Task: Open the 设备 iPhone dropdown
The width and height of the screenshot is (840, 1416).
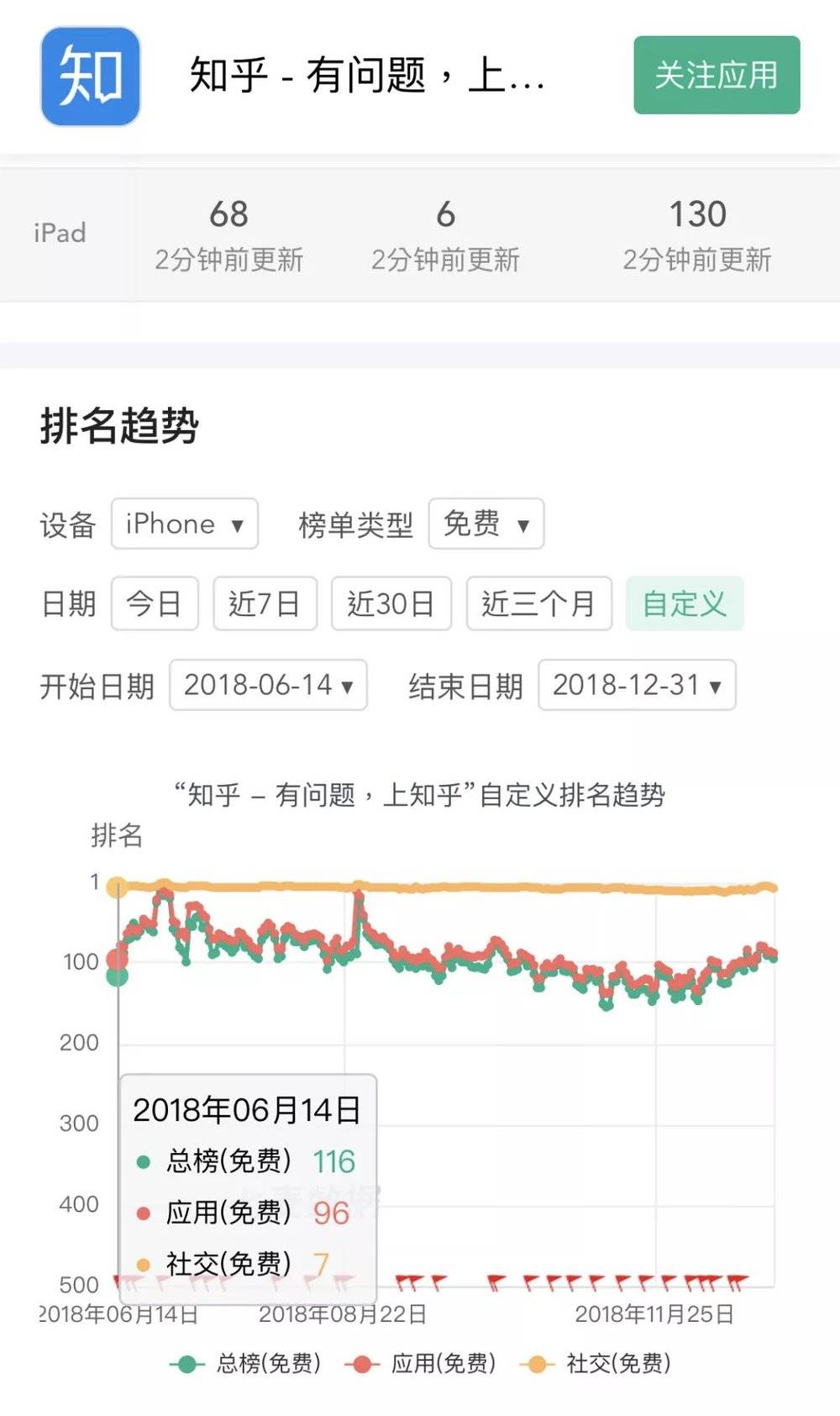Action: pos(185,524)
